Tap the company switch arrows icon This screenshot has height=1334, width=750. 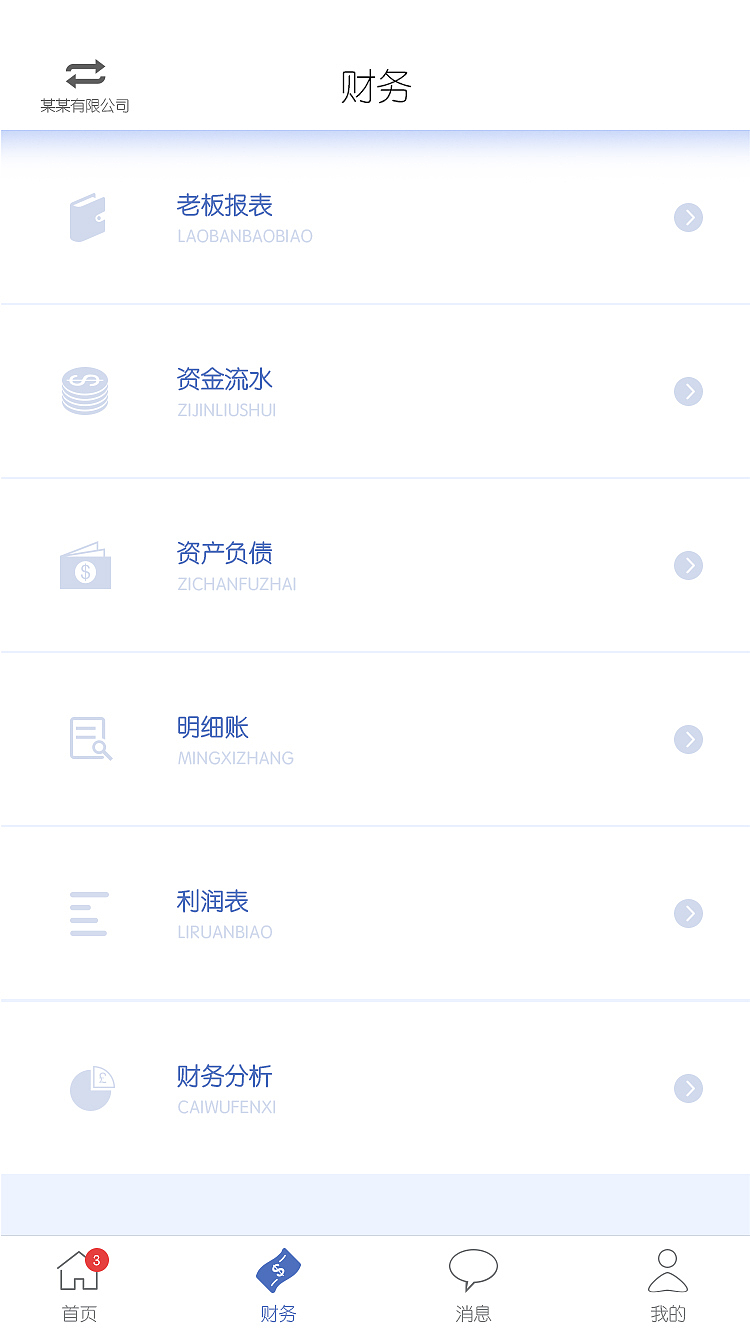click(85, 73)
